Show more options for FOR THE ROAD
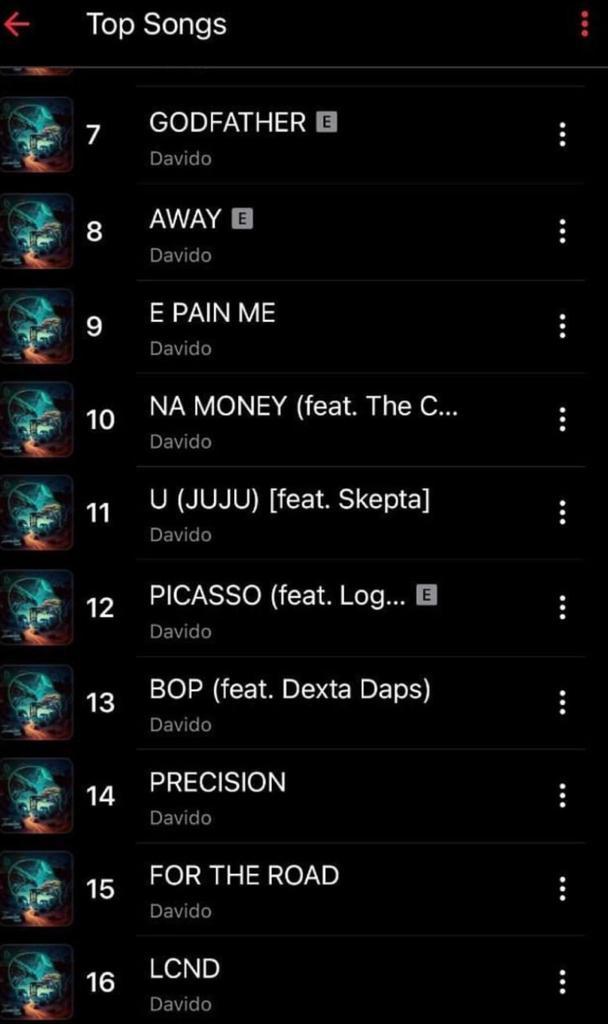Viewport: 608px width, 1024px height. [562, 888]
